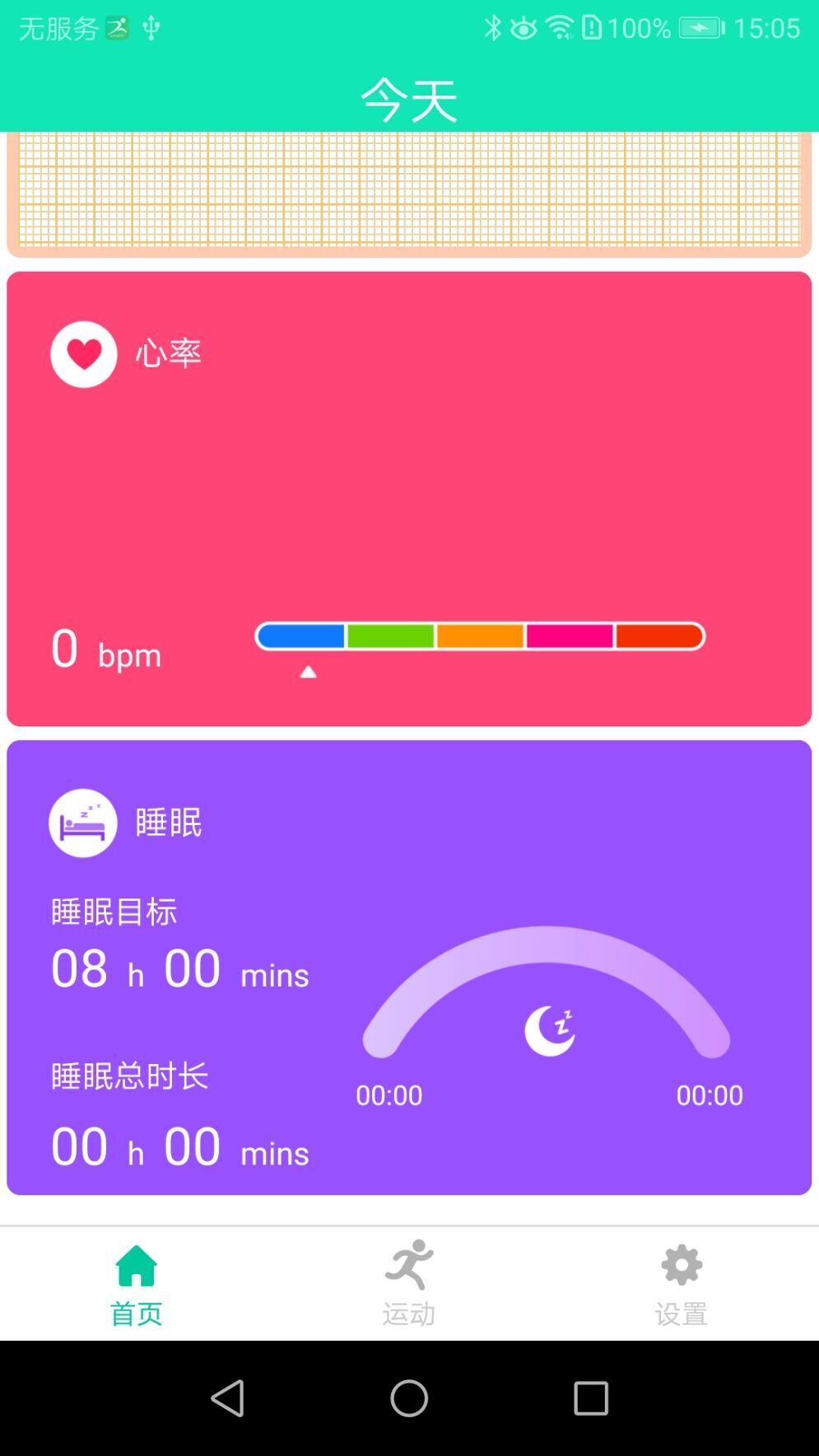
Task: Select the sleep bed icon on the purple card
Action: [82, 823]
